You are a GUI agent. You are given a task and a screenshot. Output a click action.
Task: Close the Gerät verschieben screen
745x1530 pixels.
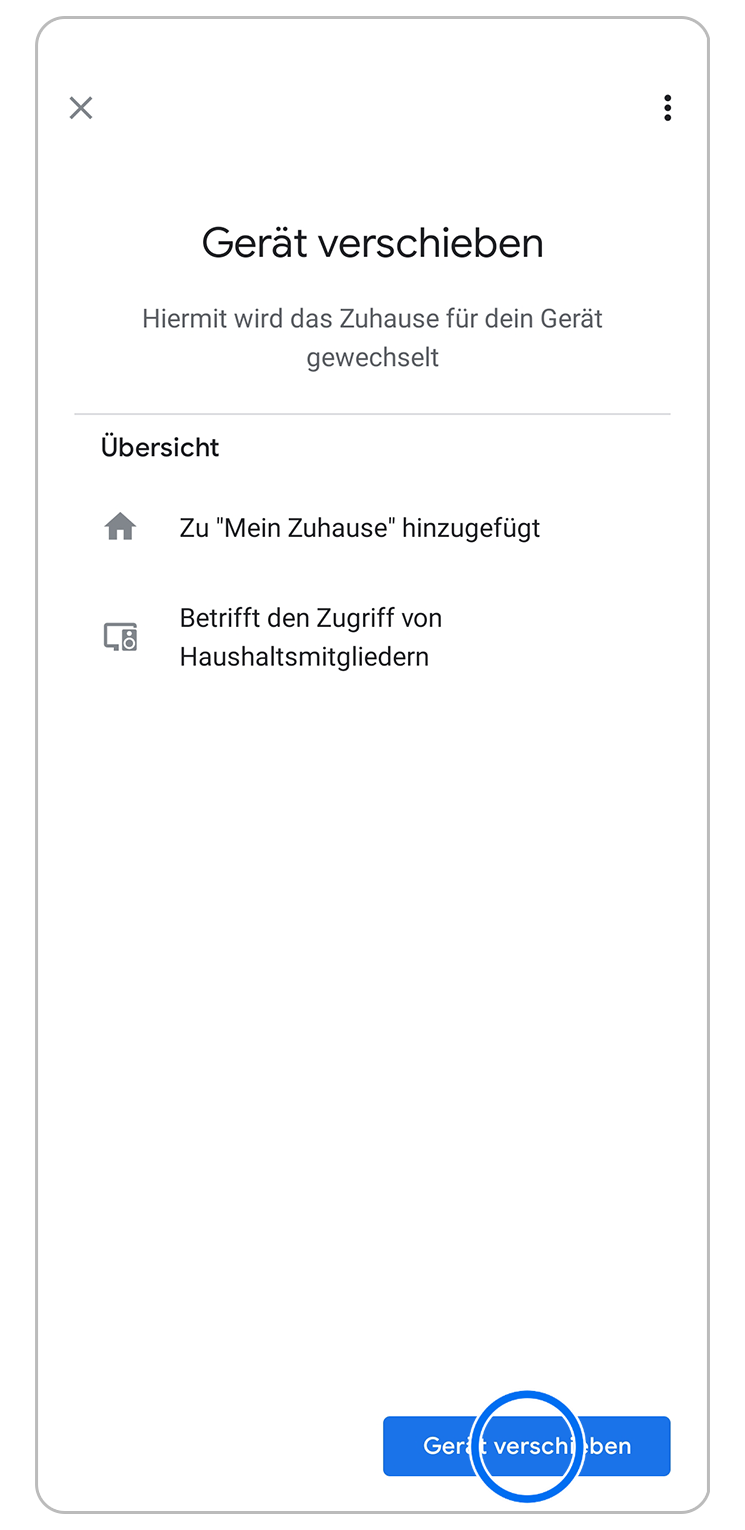coord(81,108)
